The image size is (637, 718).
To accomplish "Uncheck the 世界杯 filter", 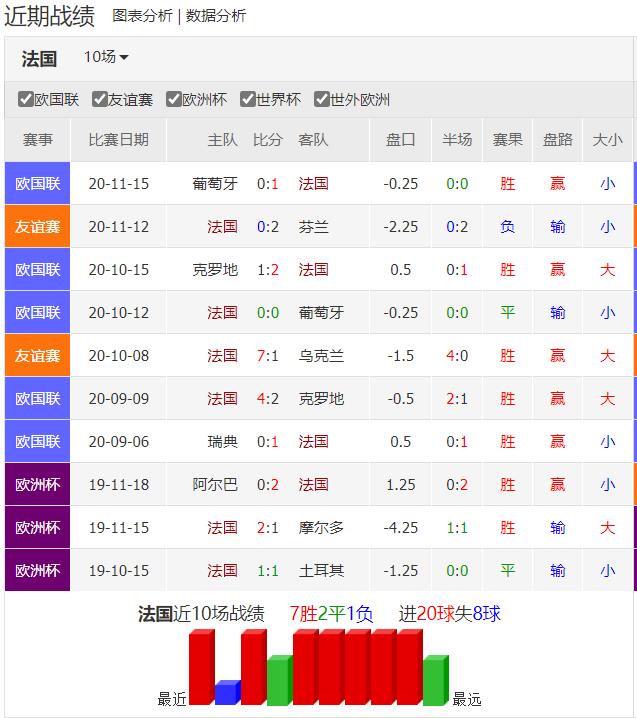I will 248,99.
